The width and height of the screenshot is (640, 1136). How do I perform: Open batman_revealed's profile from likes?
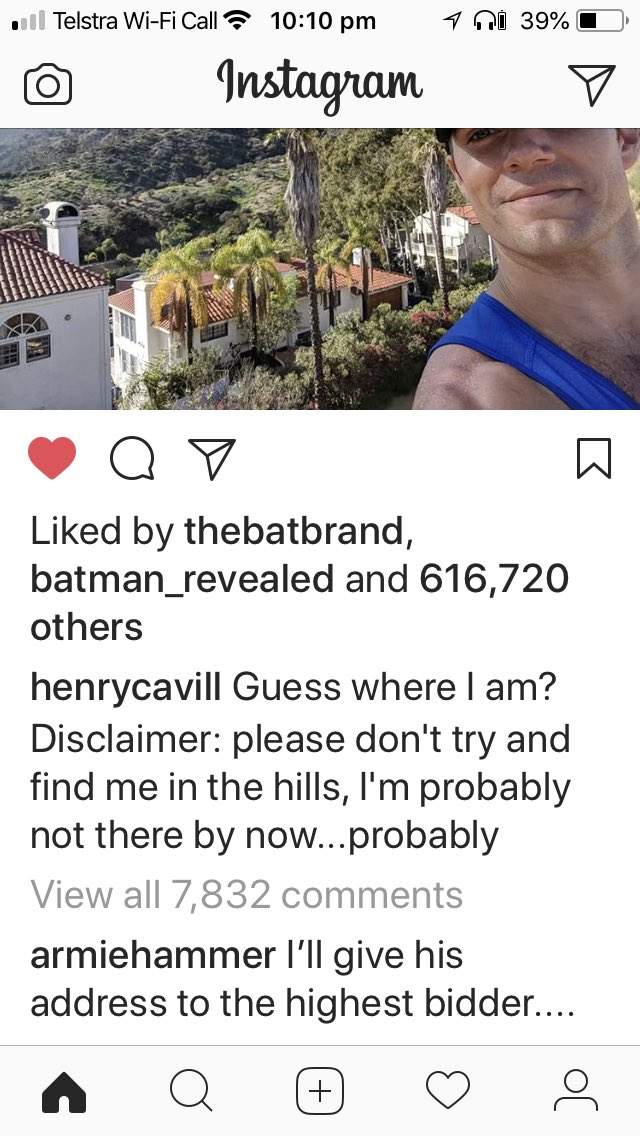(183, 578)
